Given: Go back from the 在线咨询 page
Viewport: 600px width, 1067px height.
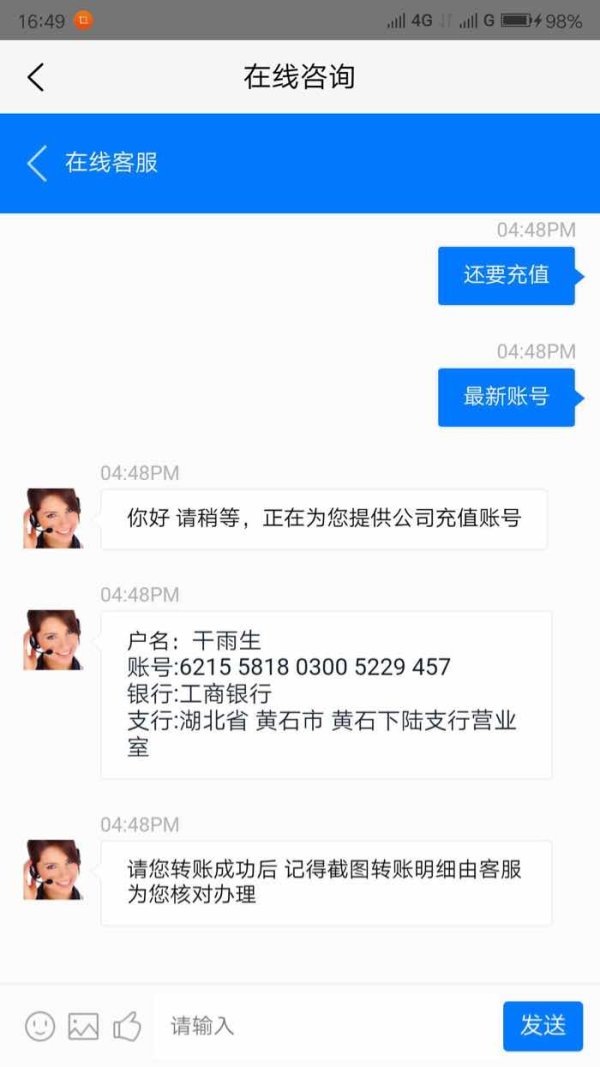Looking at the screenshot, I should [35, 77].
